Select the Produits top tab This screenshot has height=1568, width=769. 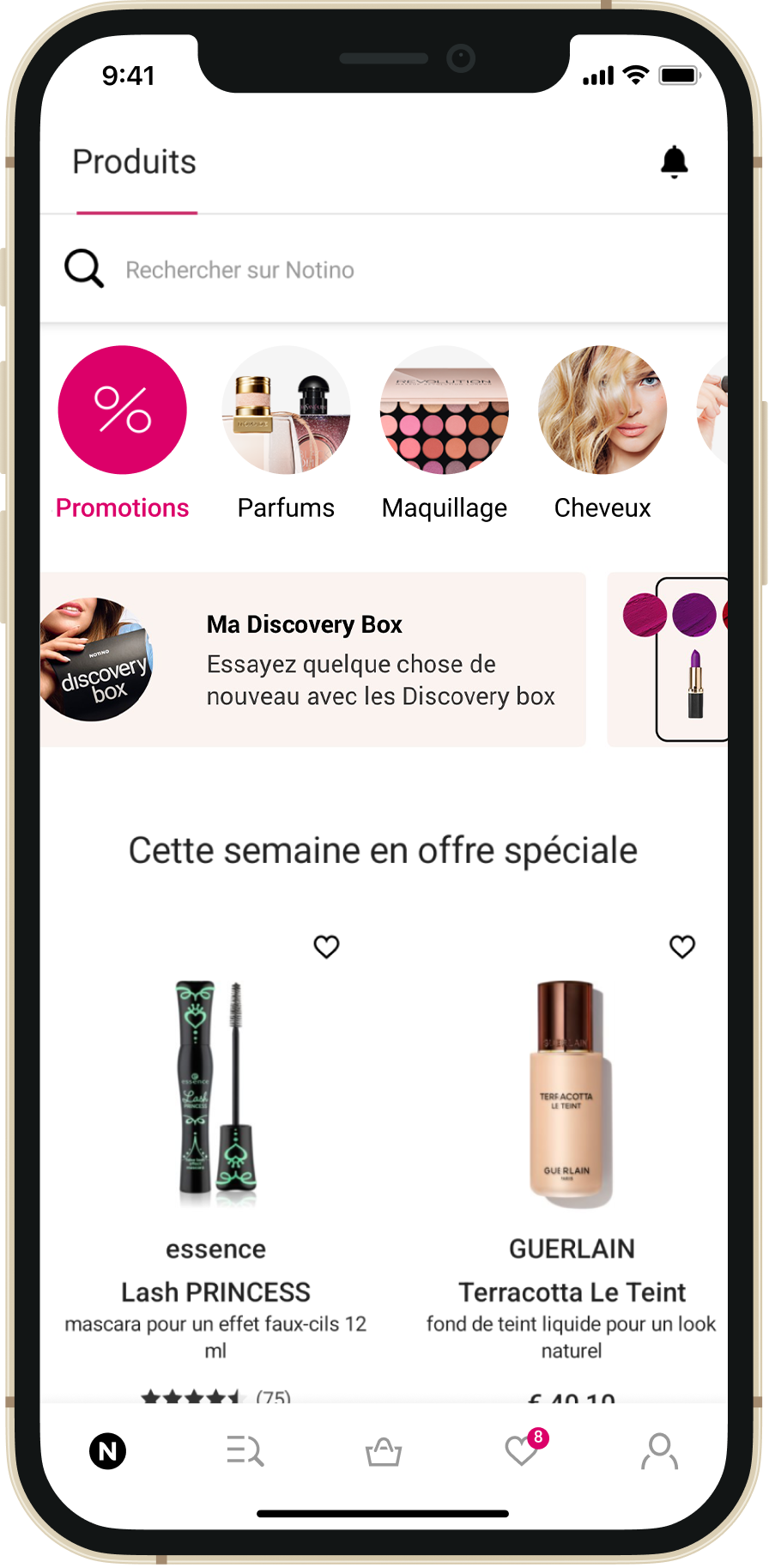[135, 162]
